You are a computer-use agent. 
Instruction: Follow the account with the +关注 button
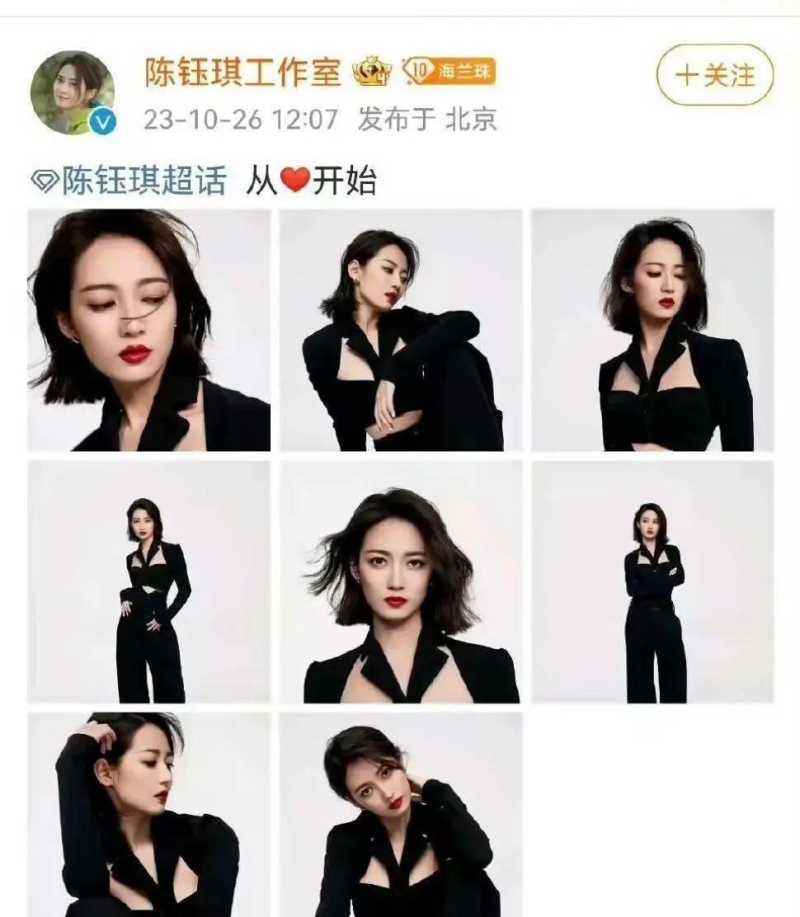(714, 75)
